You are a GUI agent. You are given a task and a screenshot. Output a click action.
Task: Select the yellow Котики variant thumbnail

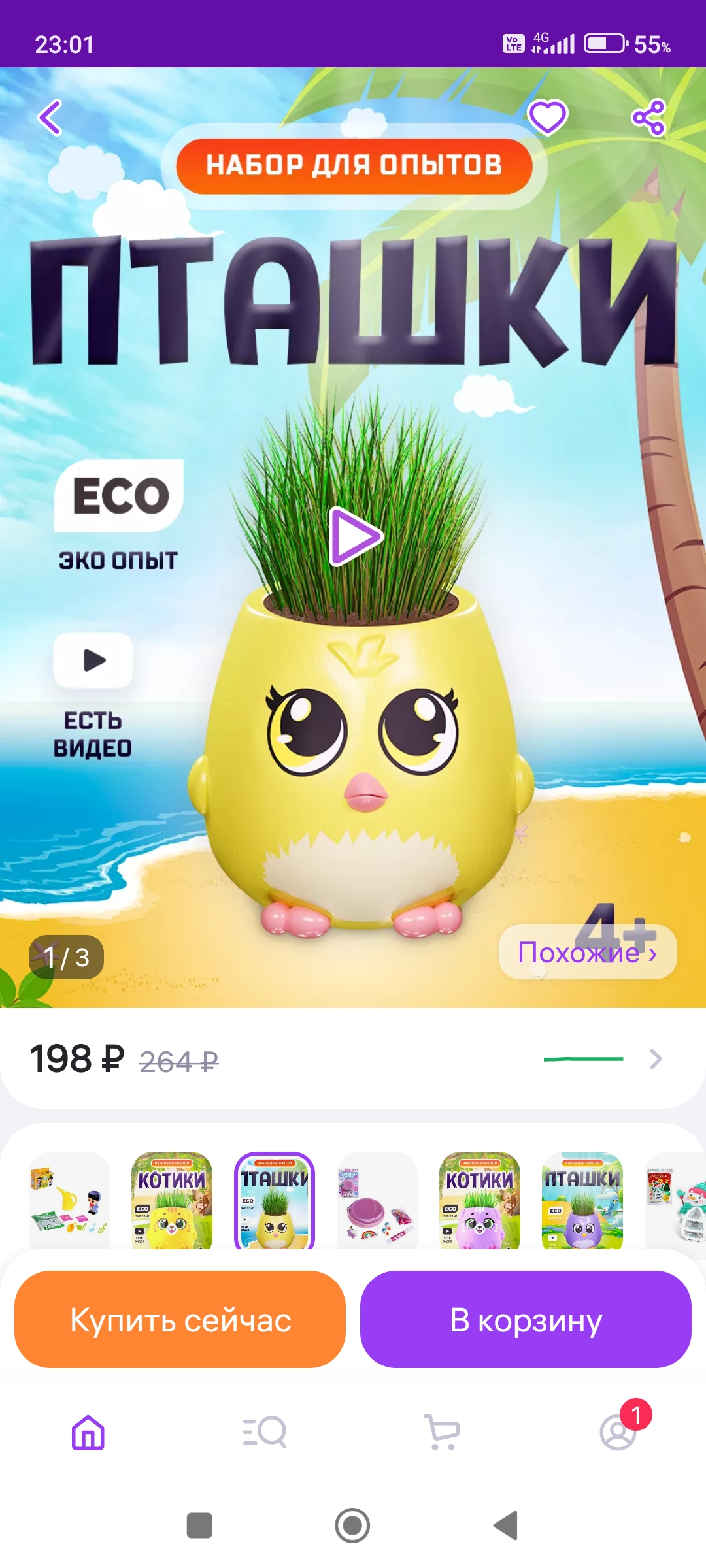point(172,1201)
